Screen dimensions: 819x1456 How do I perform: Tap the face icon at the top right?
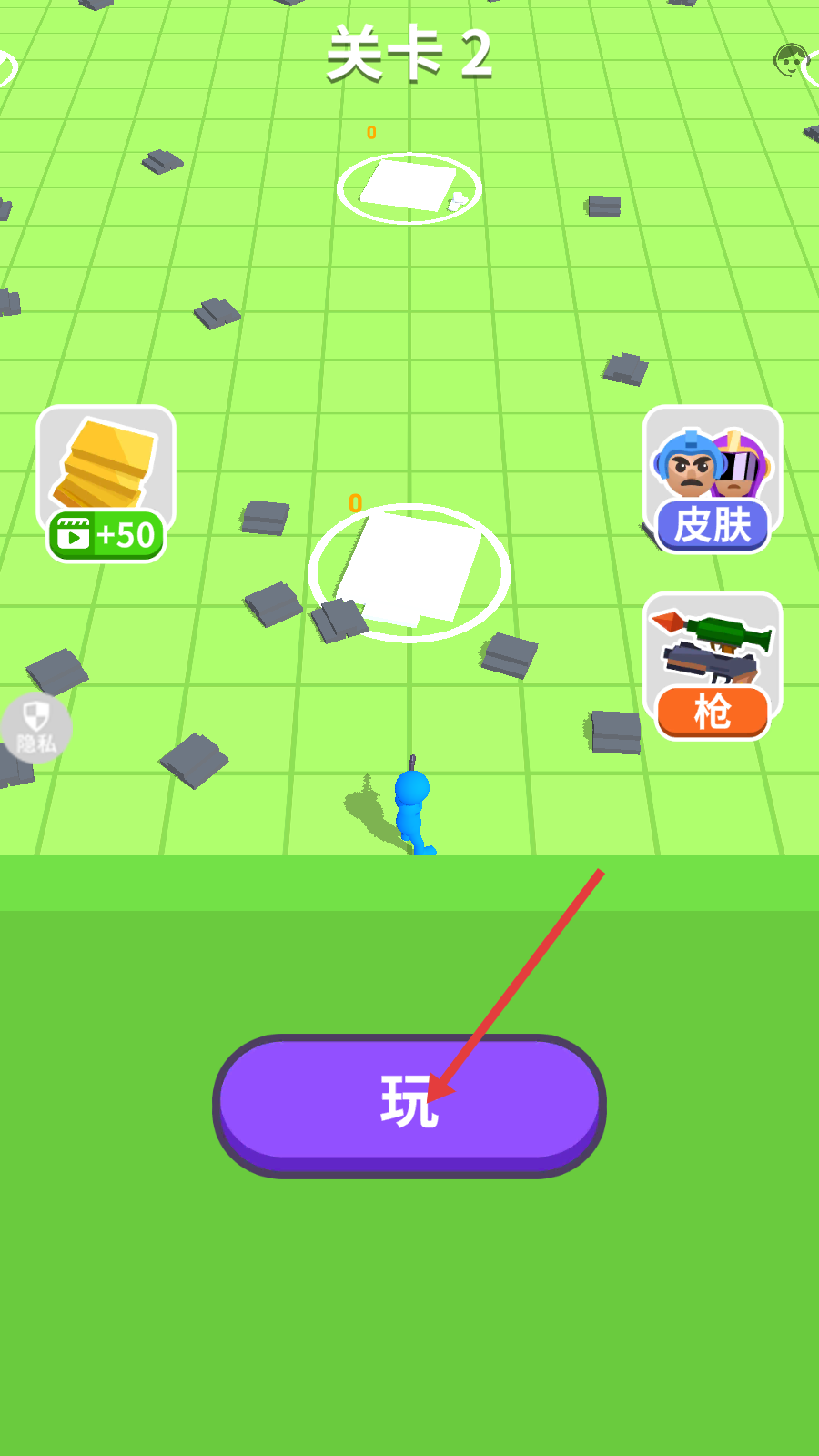pos(790,61)
